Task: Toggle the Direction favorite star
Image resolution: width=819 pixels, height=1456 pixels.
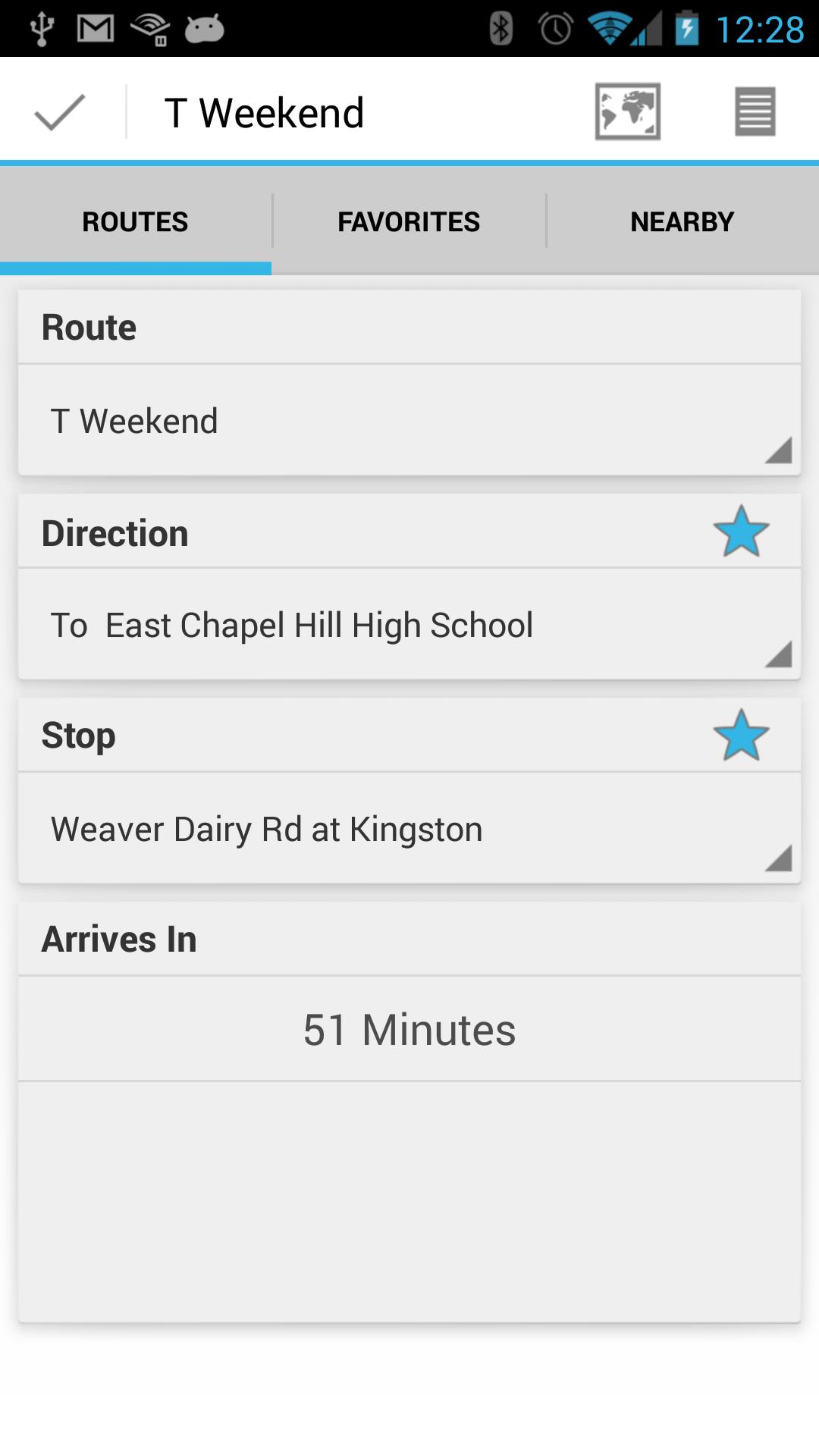Action: 742,532
